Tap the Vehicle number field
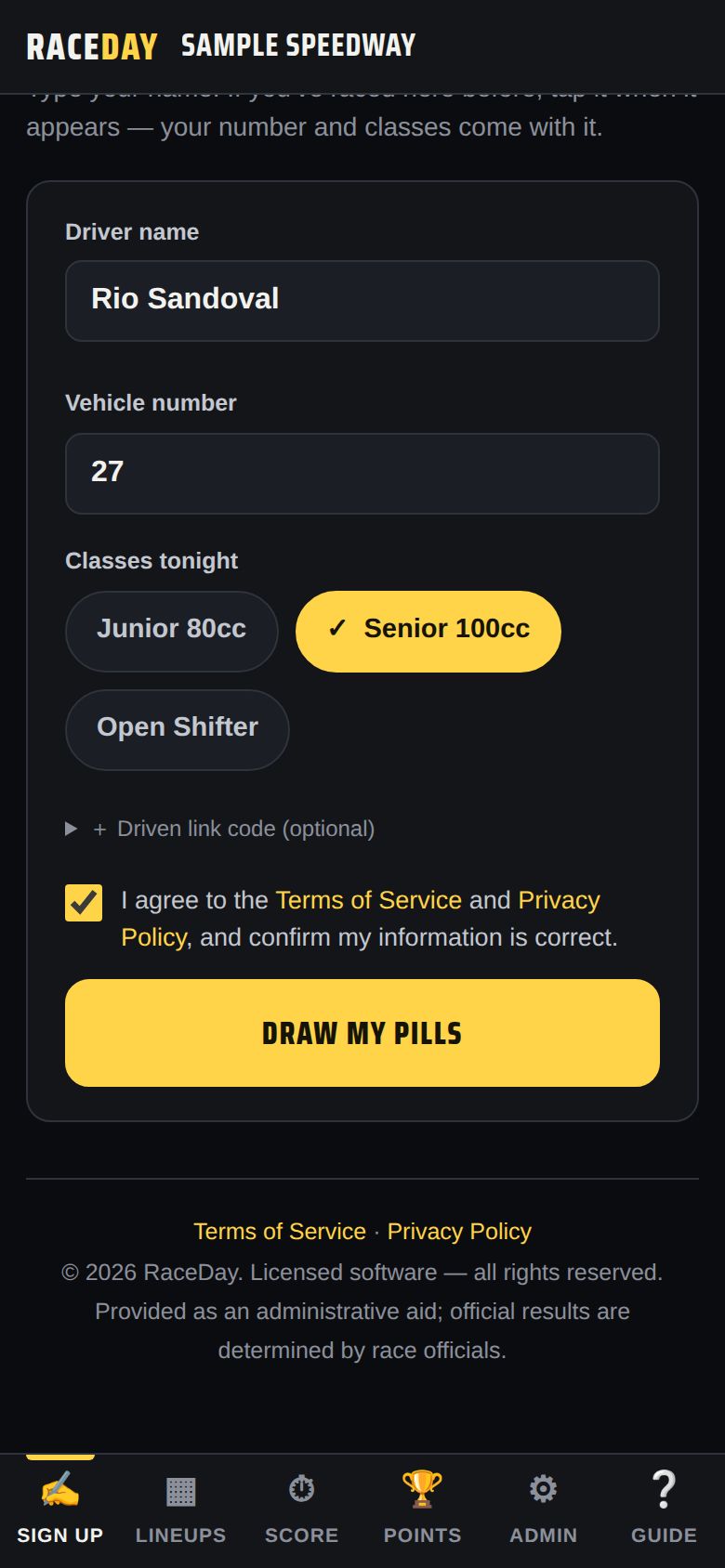 point(362,474)
